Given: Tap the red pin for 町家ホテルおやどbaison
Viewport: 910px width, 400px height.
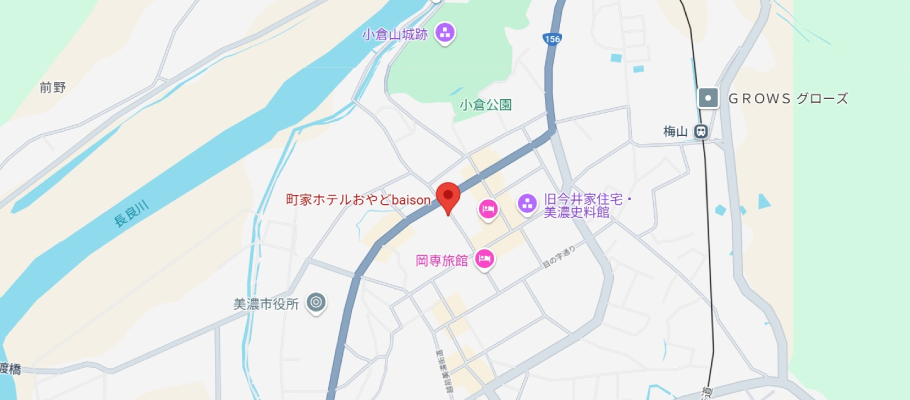Looking at the screenshot, I should (448, 197).
